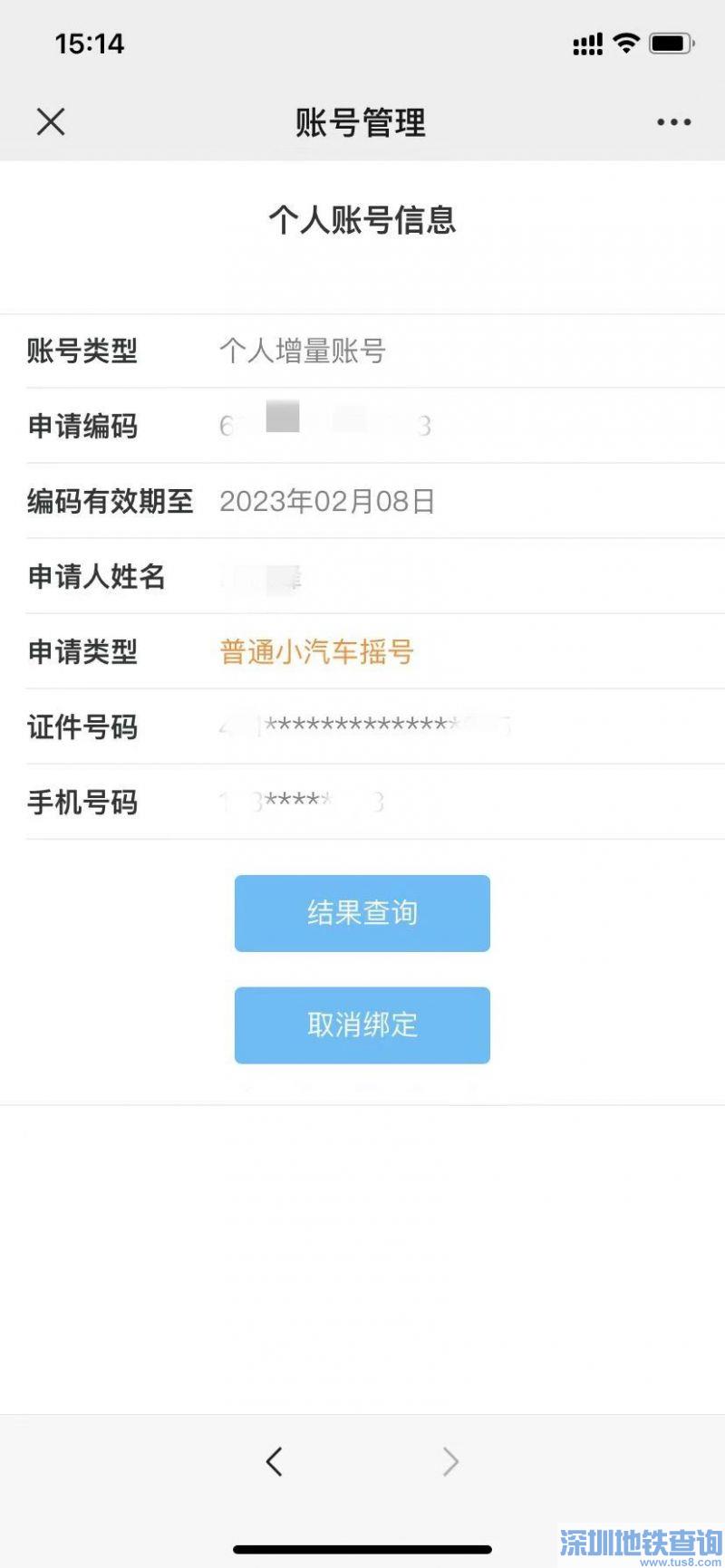Go forward using the bottom right arrow
The width and height of the screenshot is (725, 1568).
[450, 1461]
